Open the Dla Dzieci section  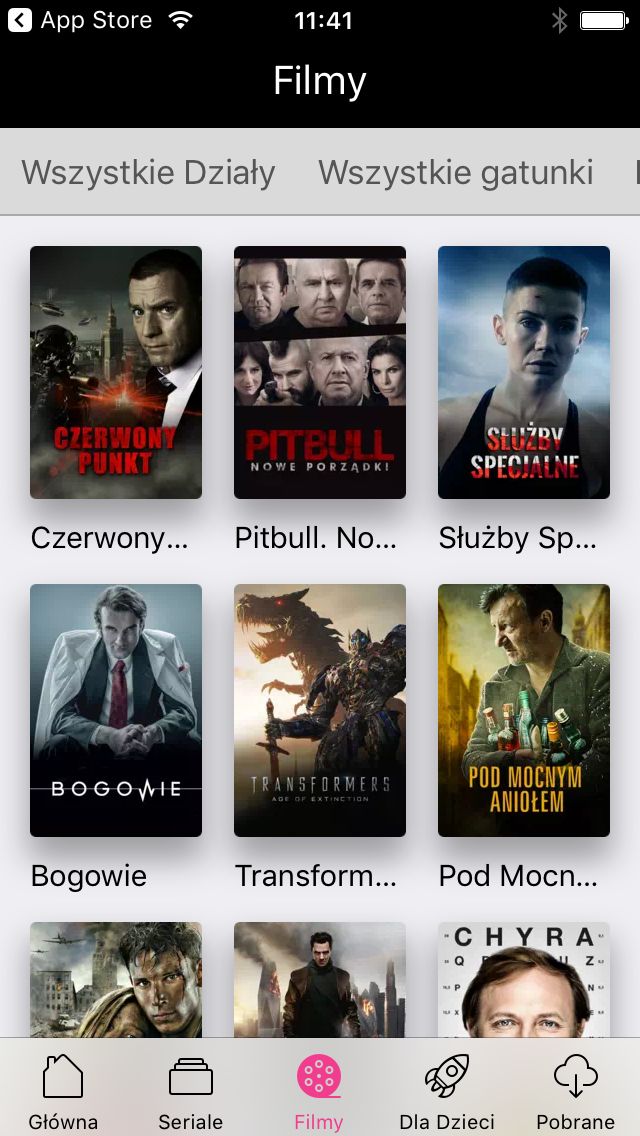(x=447, y=1092)
